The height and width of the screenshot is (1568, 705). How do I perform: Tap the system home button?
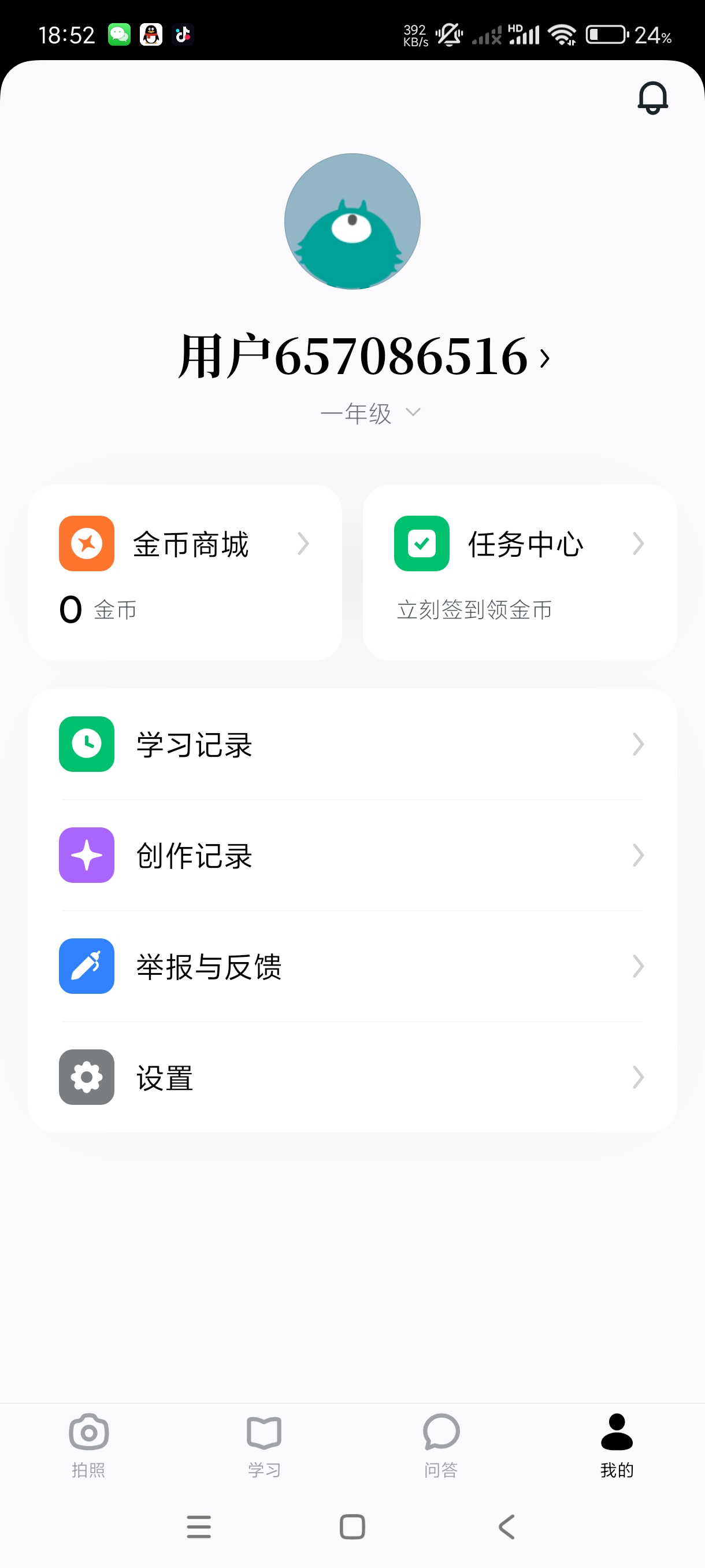coord(352,1526)
